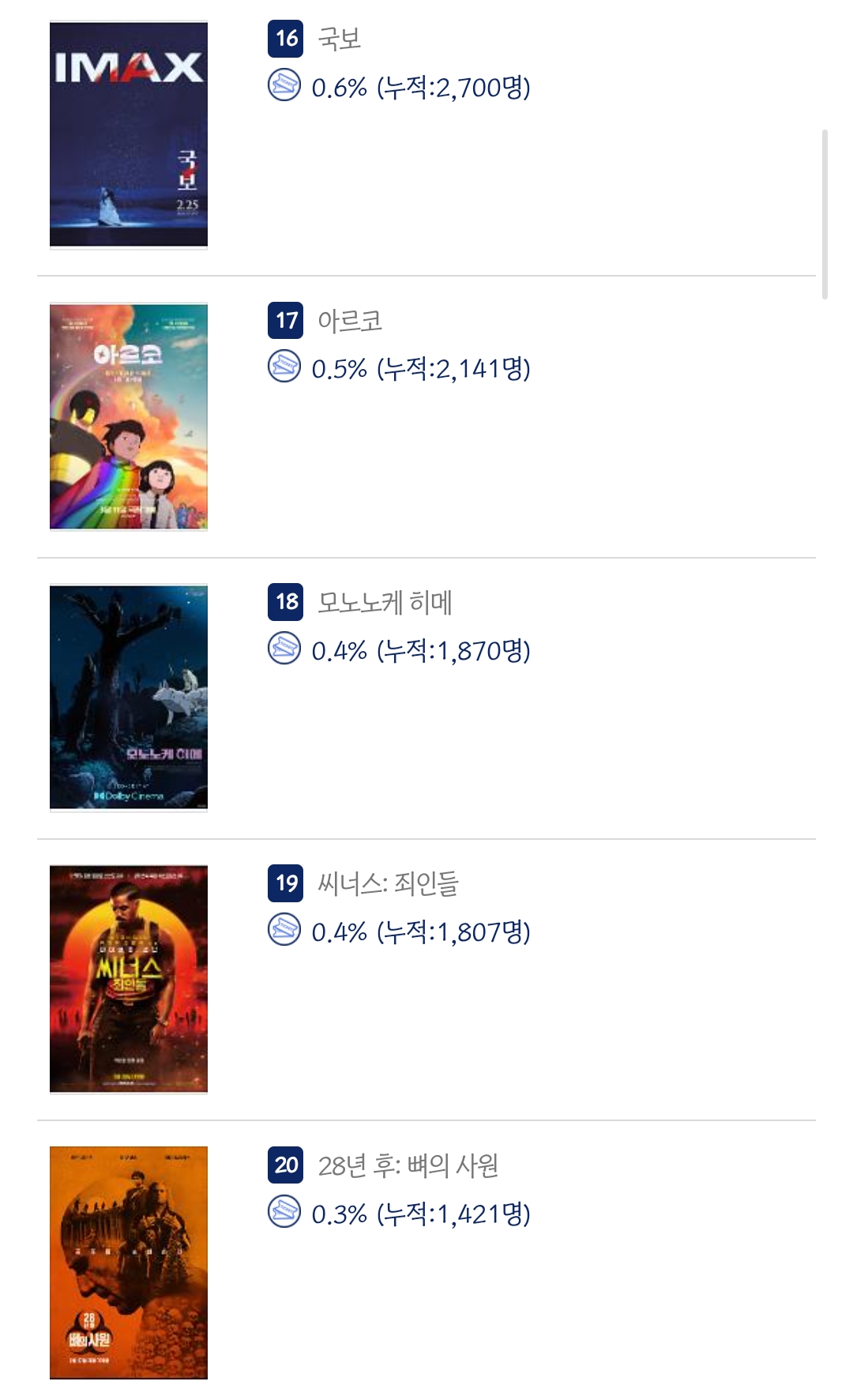Select the 국보 title ranked 16

pos(340,38)
